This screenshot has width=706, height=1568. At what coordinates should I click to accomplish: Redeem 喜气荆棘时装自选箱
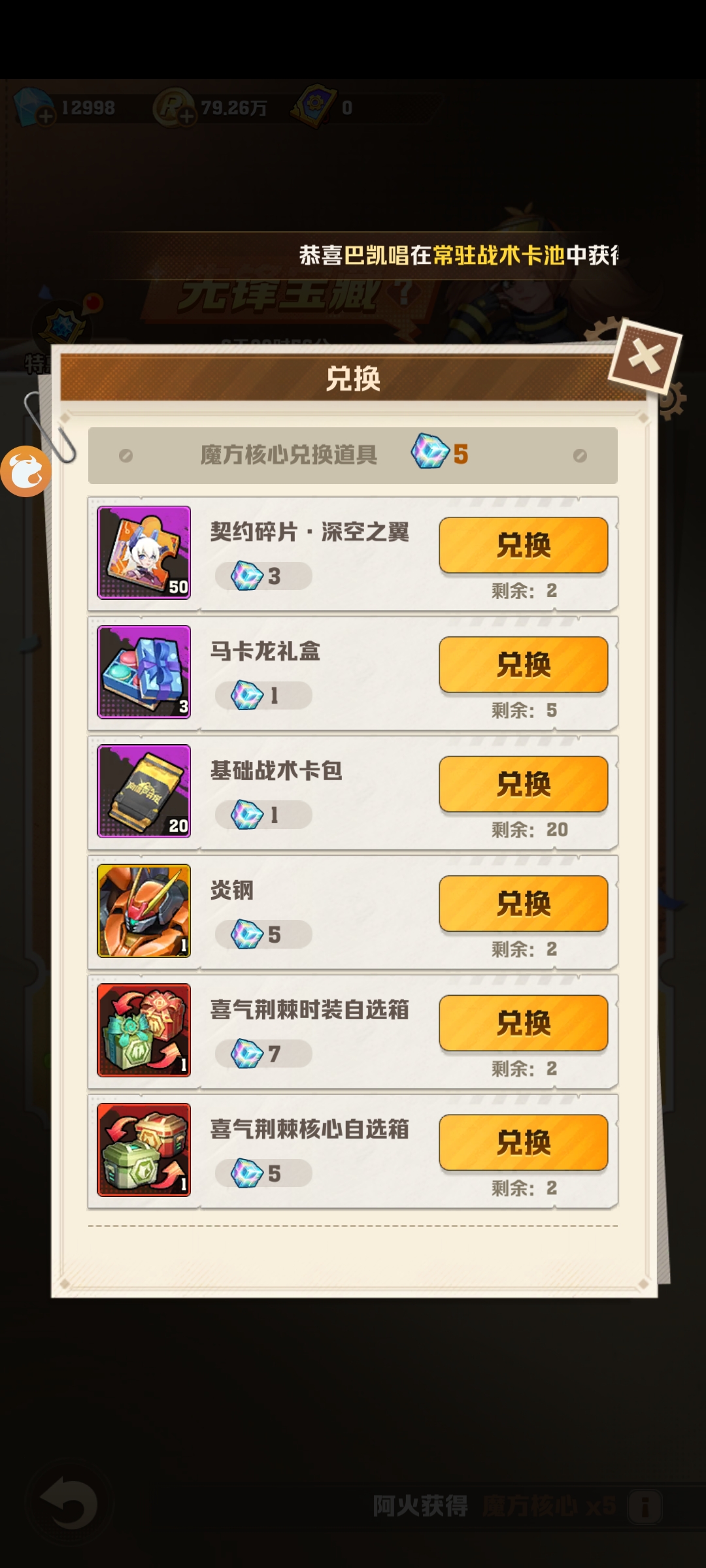[523, 1023]
